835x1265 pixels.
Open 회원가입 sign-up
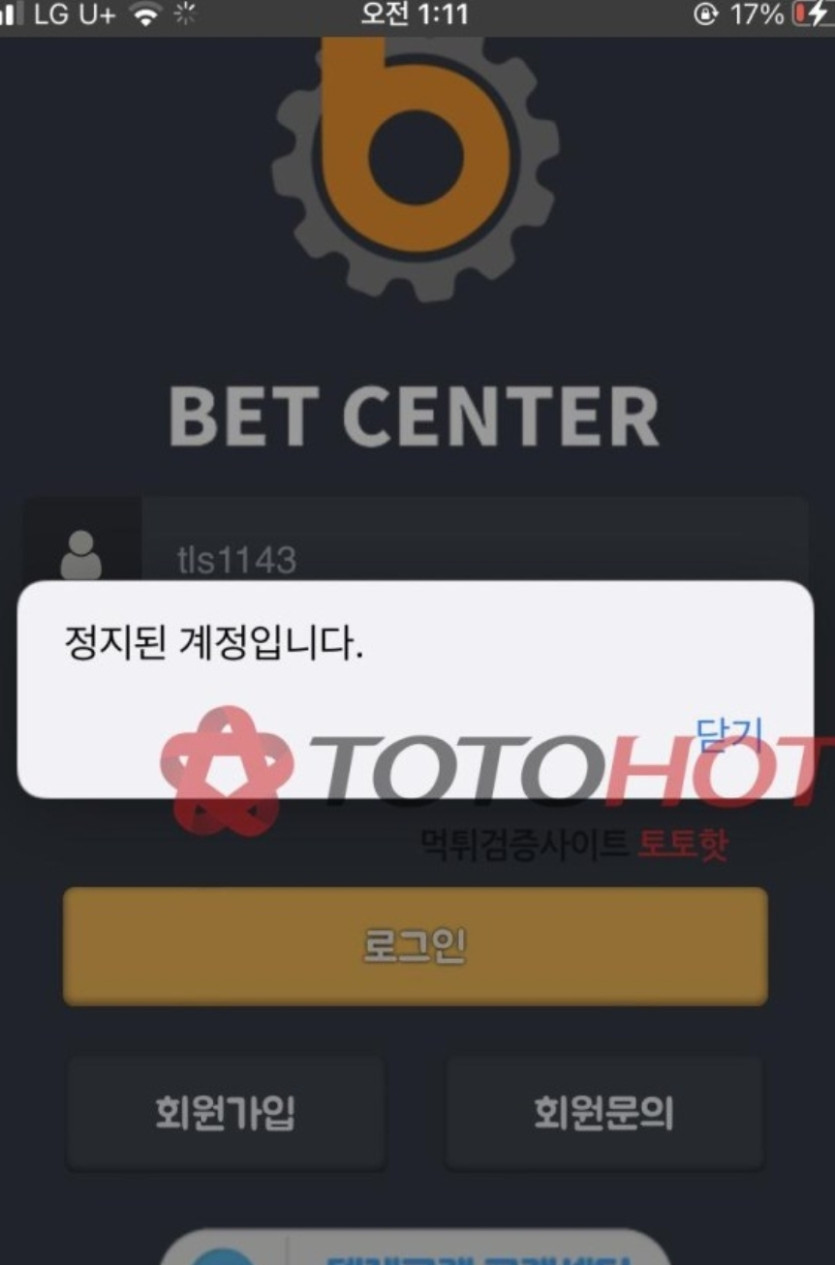pos(225,1112)
